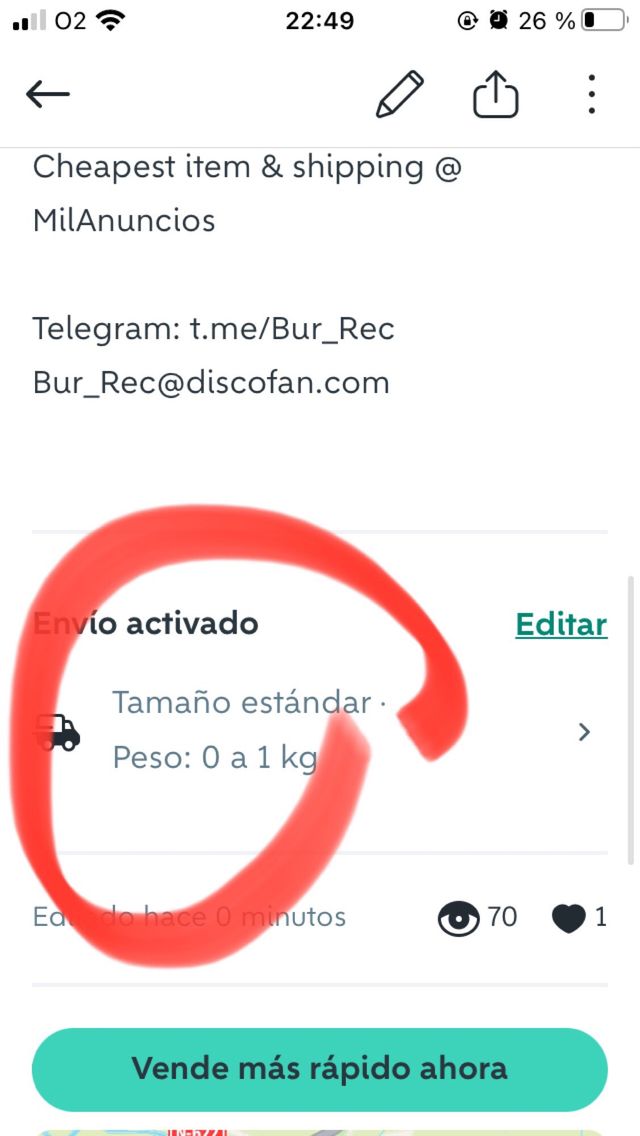Share this listing
Screen dimensions: 640x1136
click(495, 95)
